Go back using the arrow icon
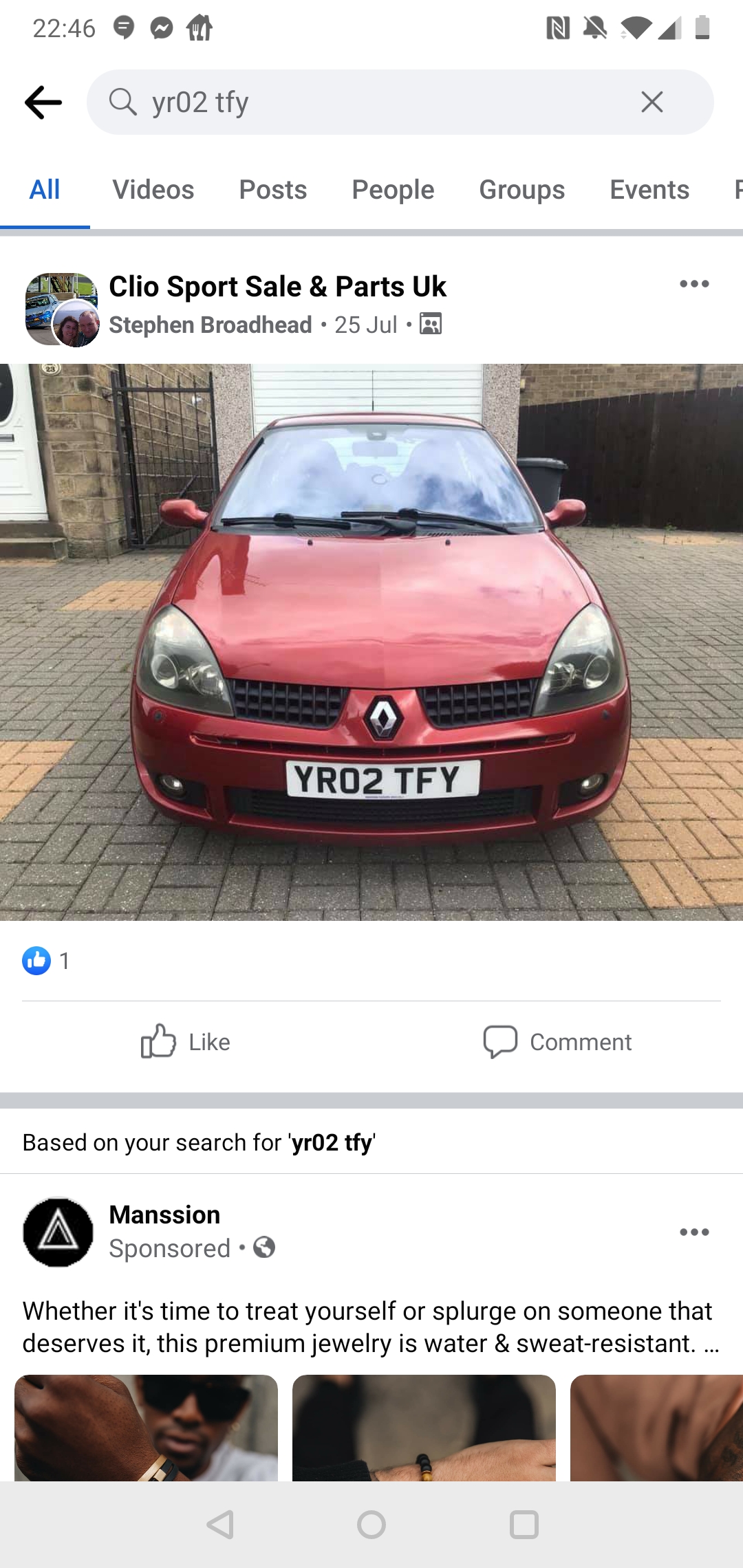The image size is (743, 1568). click(43, 102)
